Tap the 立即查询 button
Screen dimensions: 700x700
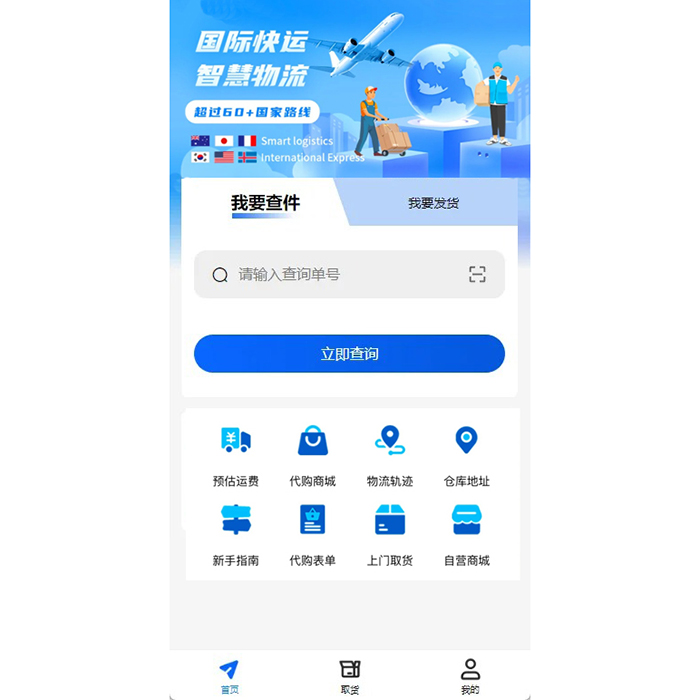tap(349, 354)
